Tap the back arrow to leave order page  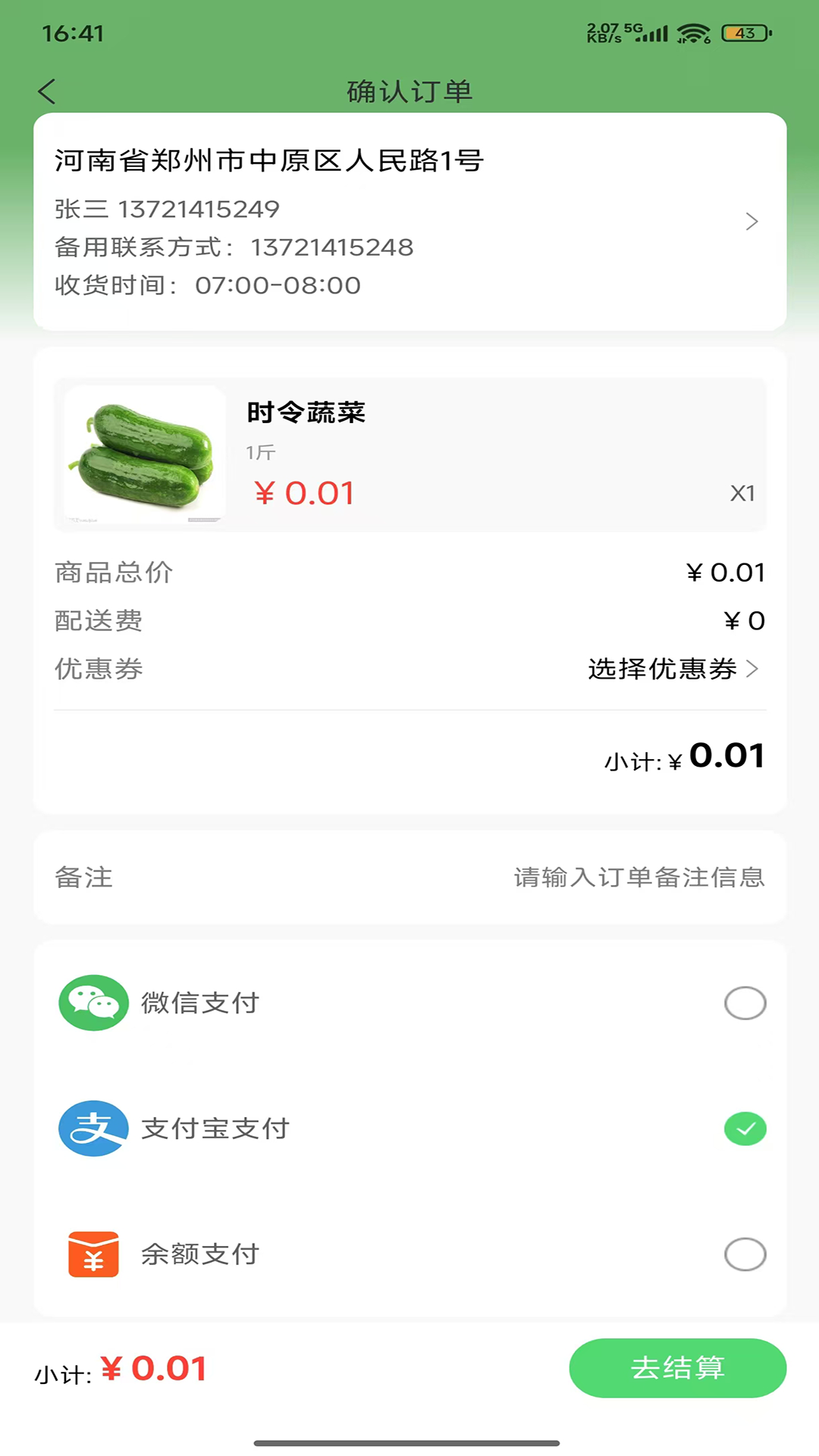(47, 91)
